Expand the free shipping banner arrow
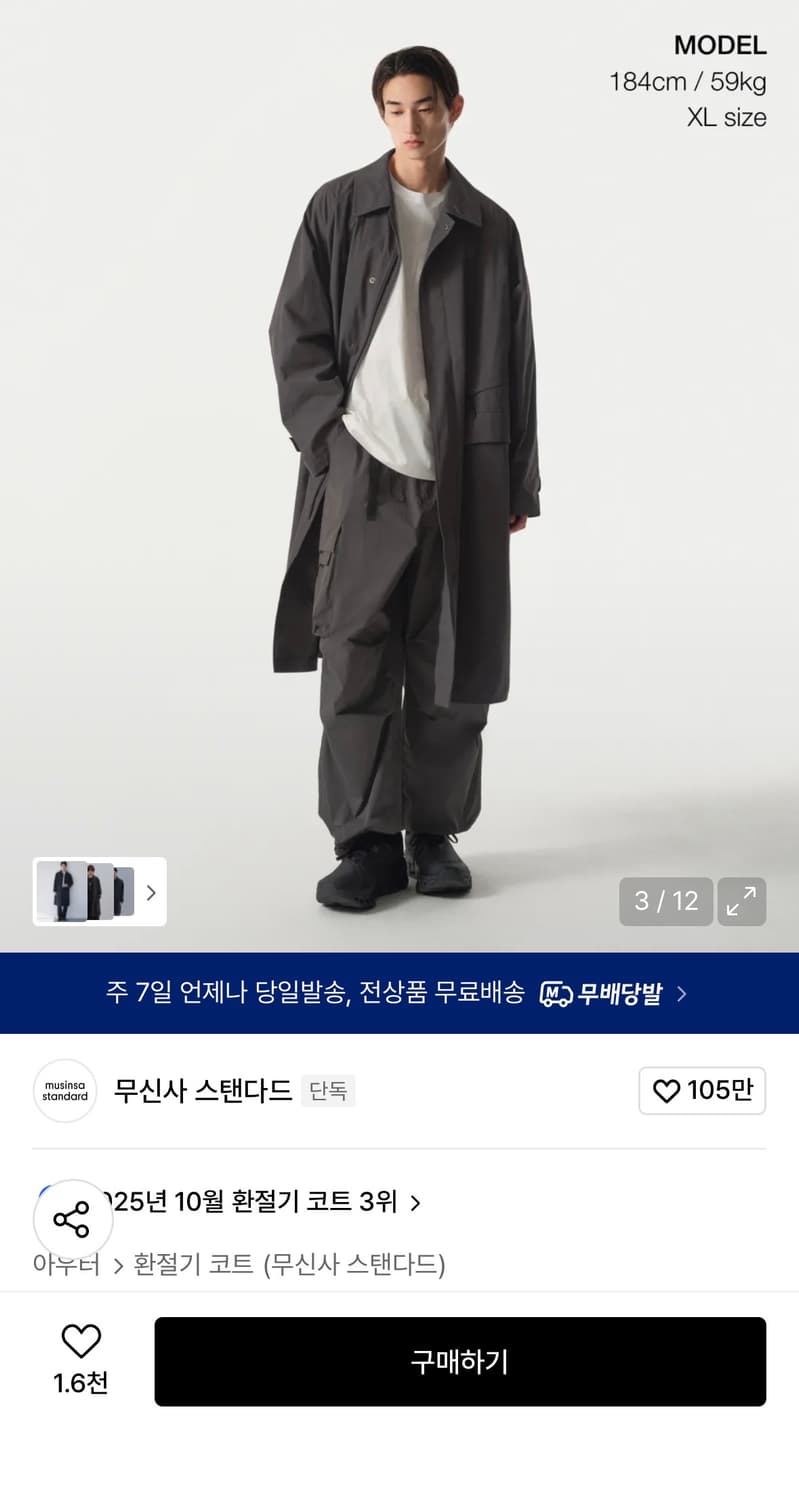The height and width of the screenshot is (1500, 799). pos(681,993)
